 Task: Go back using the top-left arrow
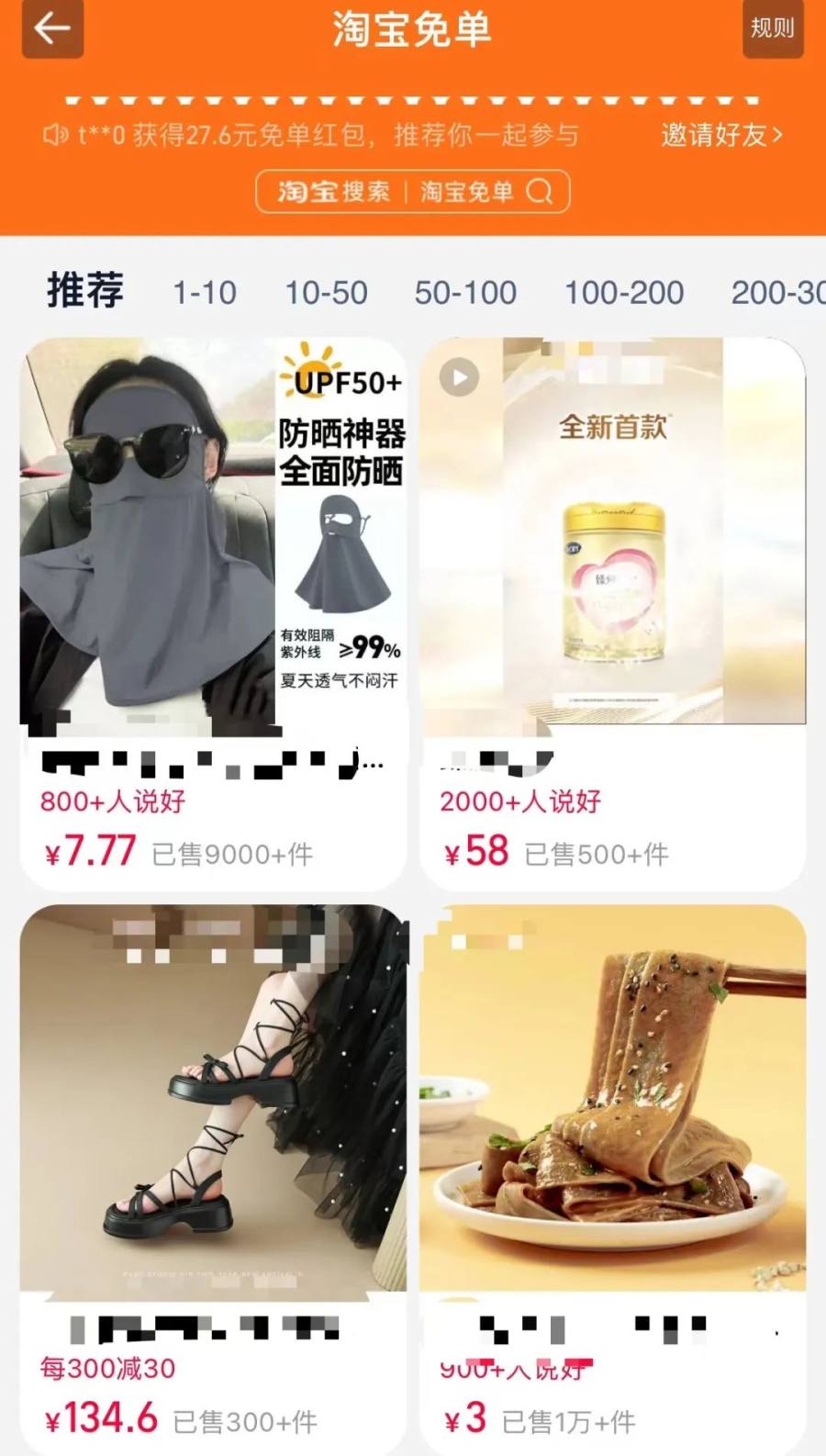tap(52, 28)
